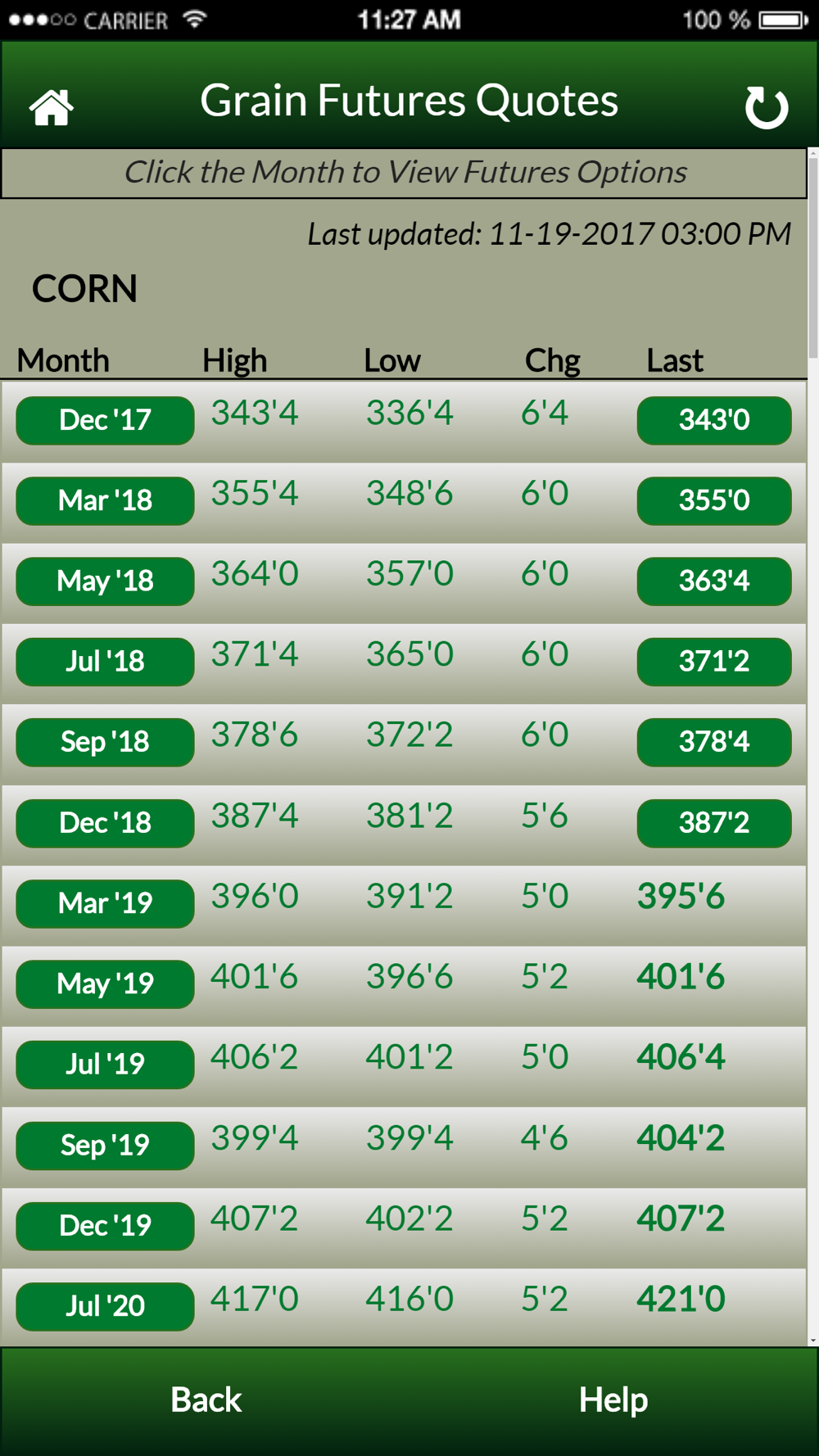
Task: Open Dec '17 corn futures options
Action: coord(105,420)
